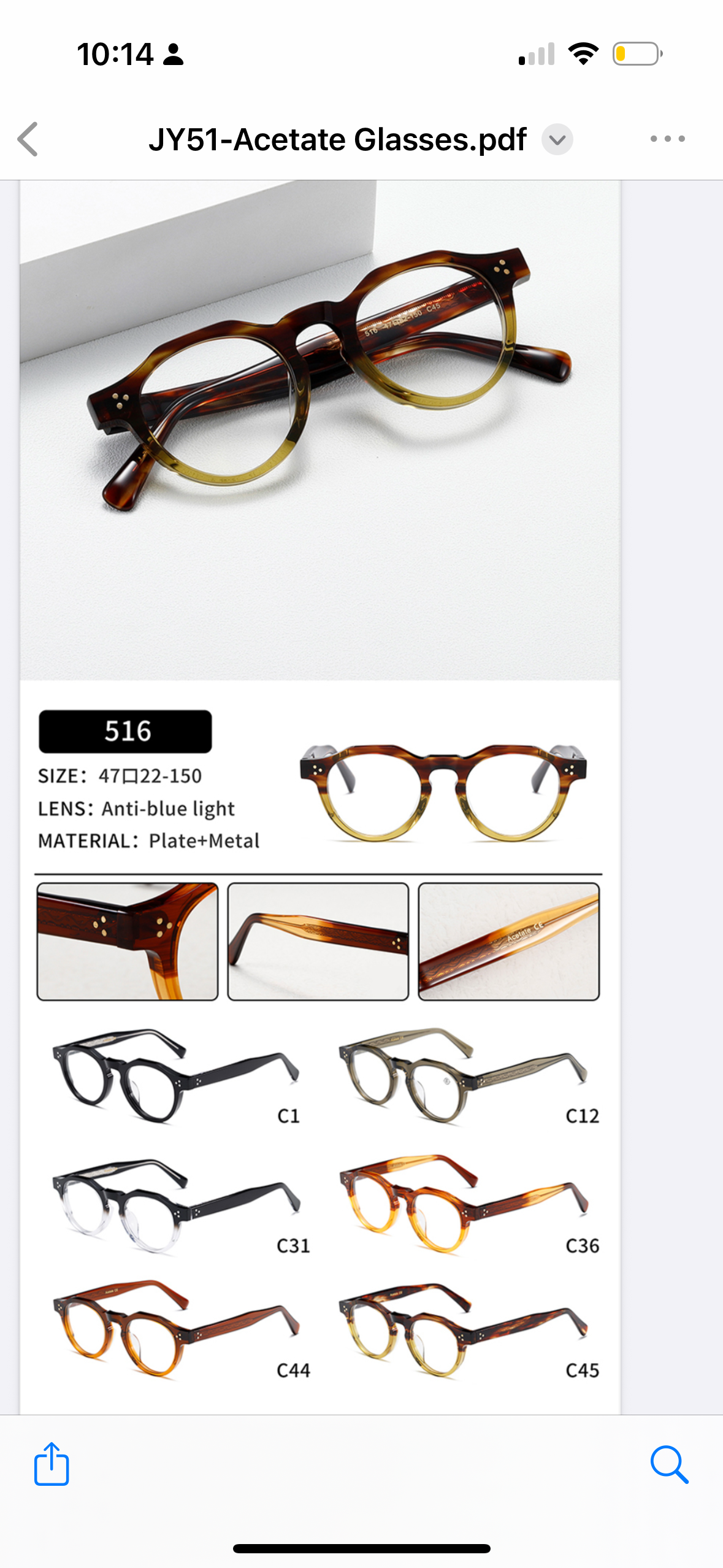Go back from the PDF viewer

[28, 139]
